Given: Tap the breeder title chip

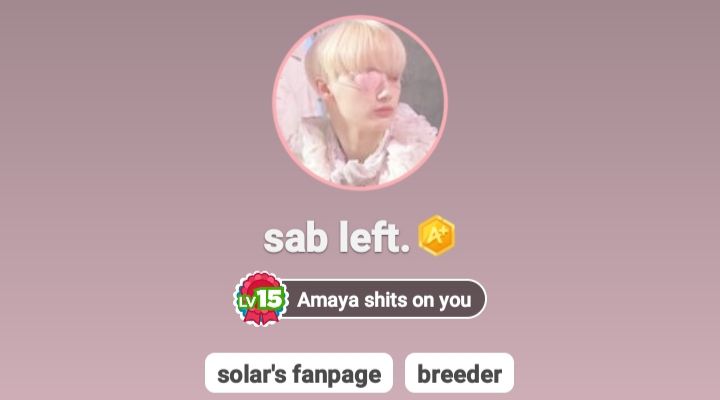Looking at the screenshot, I should tap(459, 374).
